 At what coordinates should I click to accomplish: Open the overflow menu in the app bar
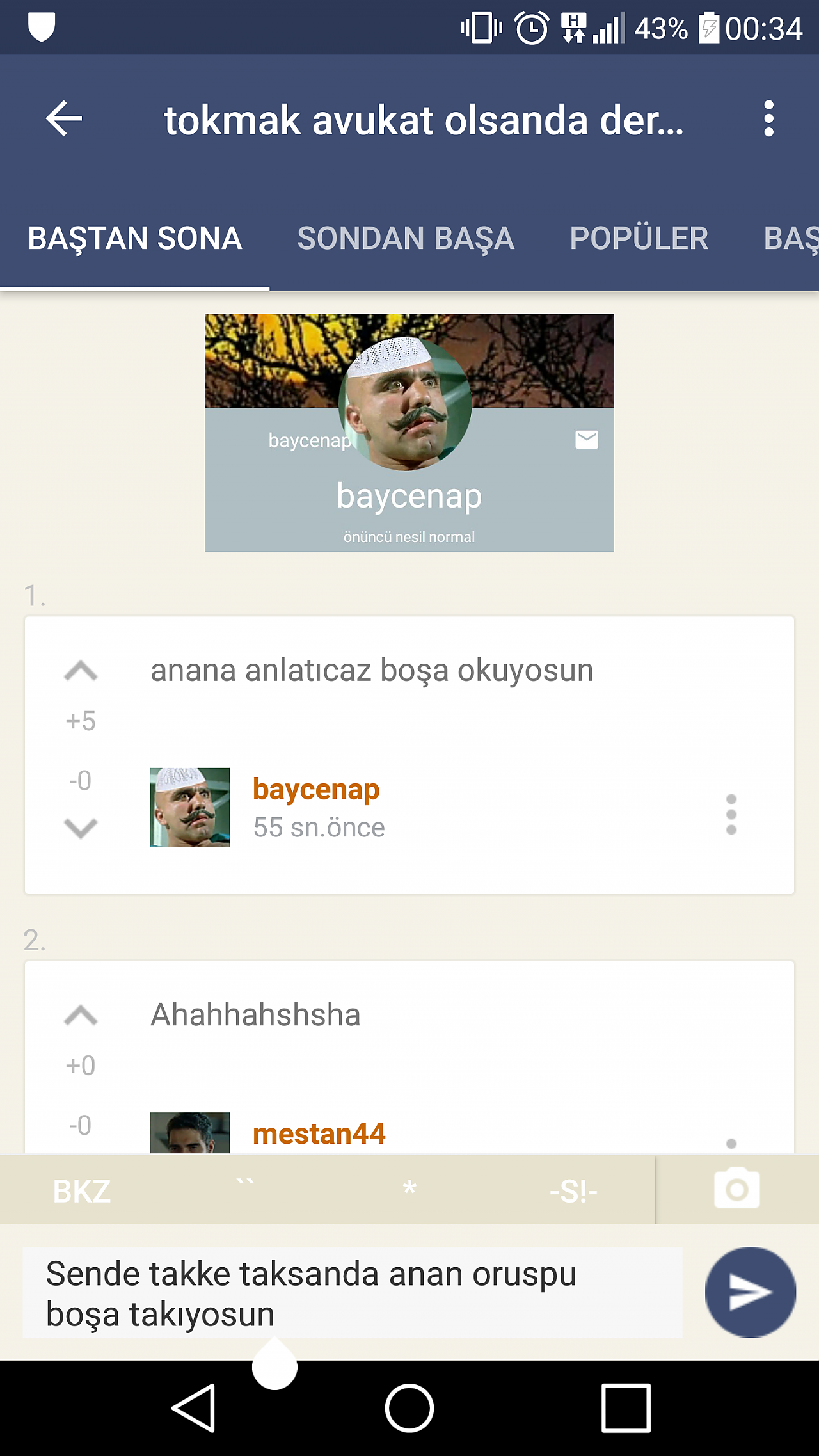pos(768,119)
